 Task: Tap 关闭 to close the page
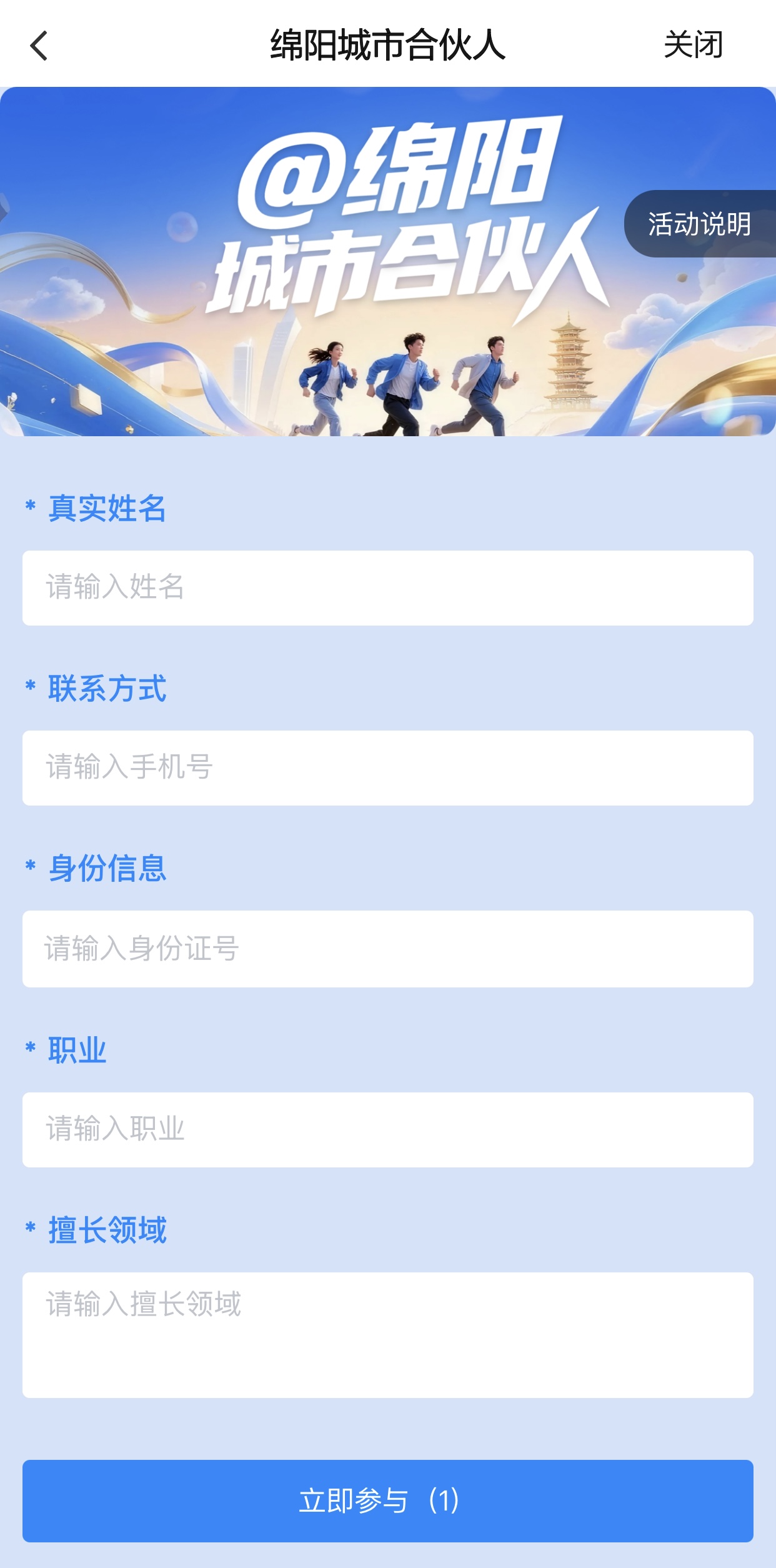click(x=693, y=46)
